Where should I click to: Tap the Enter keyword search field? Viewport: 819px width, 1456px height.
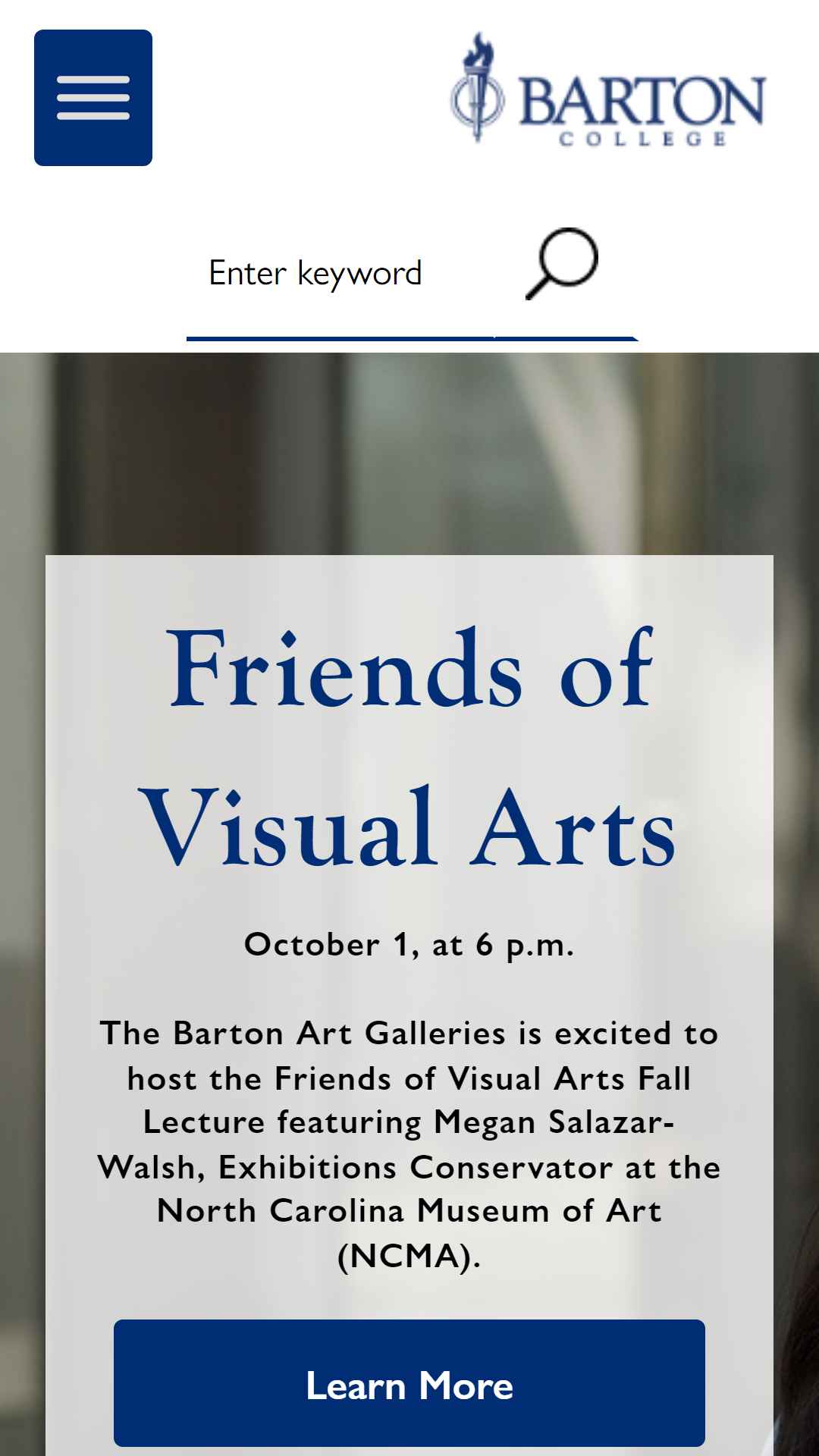point(340,274)
